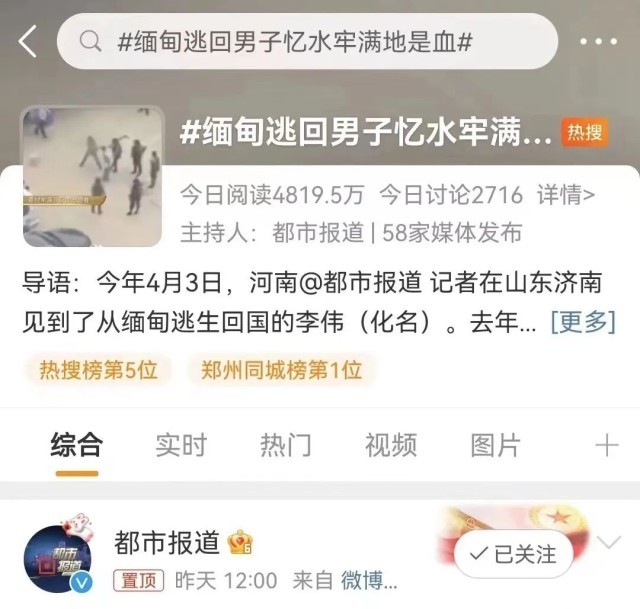640x609 pixels.
Task: Expand the chevron on 都市报道 post
Action: pos(608,543)
